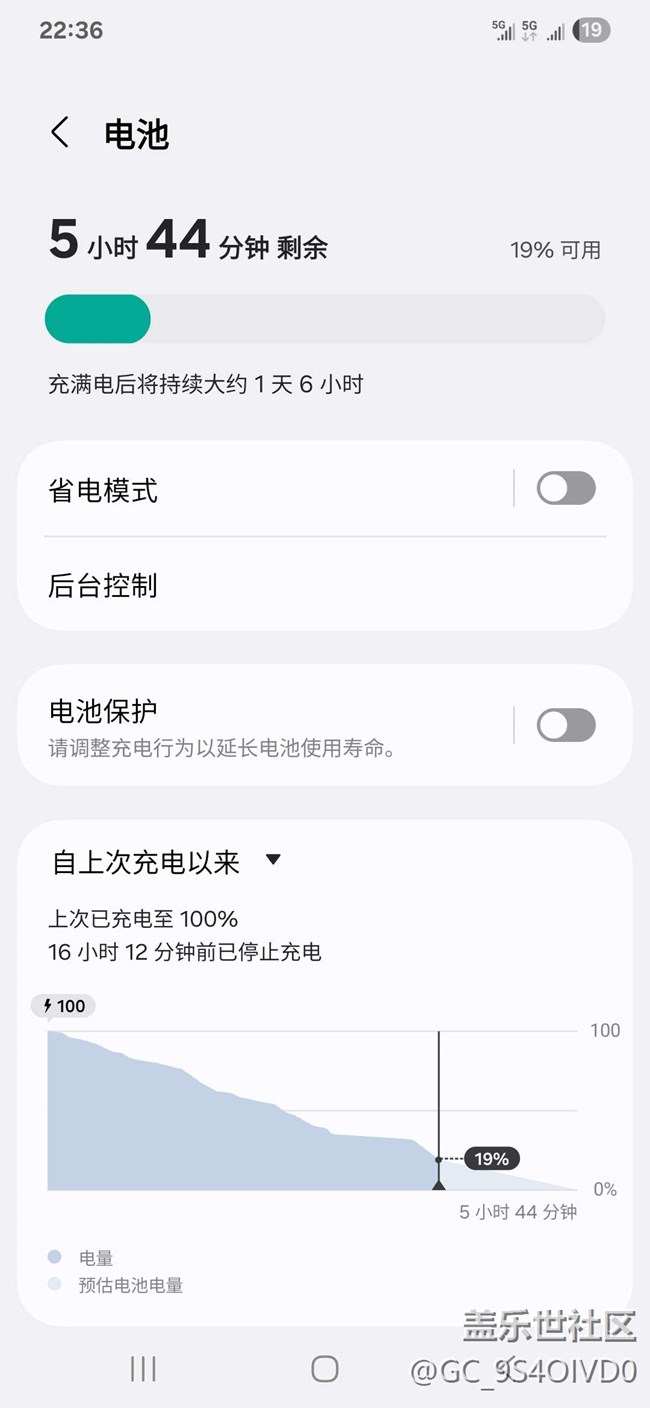Enable the 电池保护 switch
Viewport: 650px width, 1408px height.
[565, 725]
